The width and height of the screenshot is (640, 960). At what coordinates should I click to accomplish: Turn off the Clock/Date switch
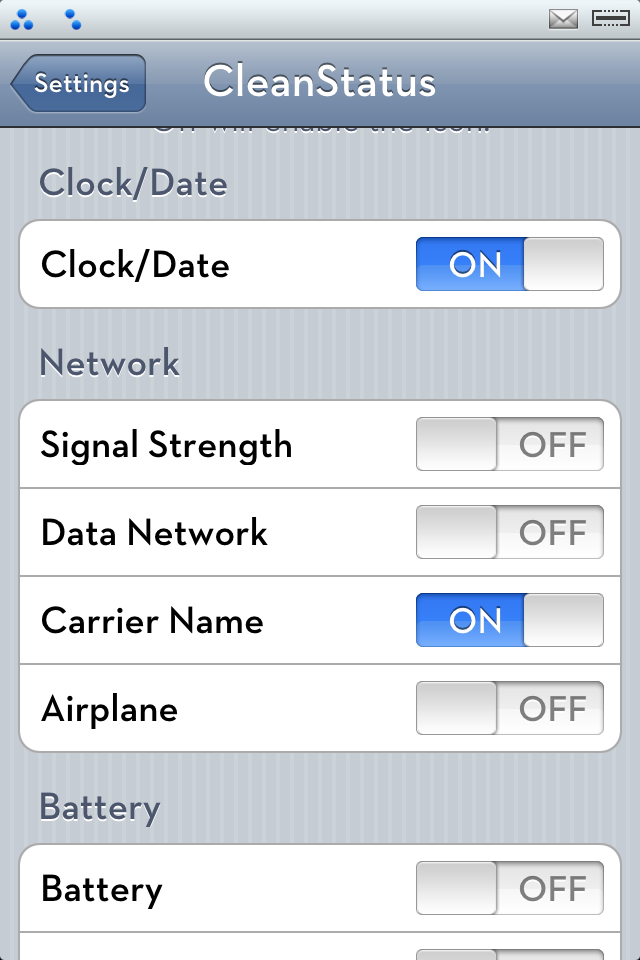(x=509, y=265)
